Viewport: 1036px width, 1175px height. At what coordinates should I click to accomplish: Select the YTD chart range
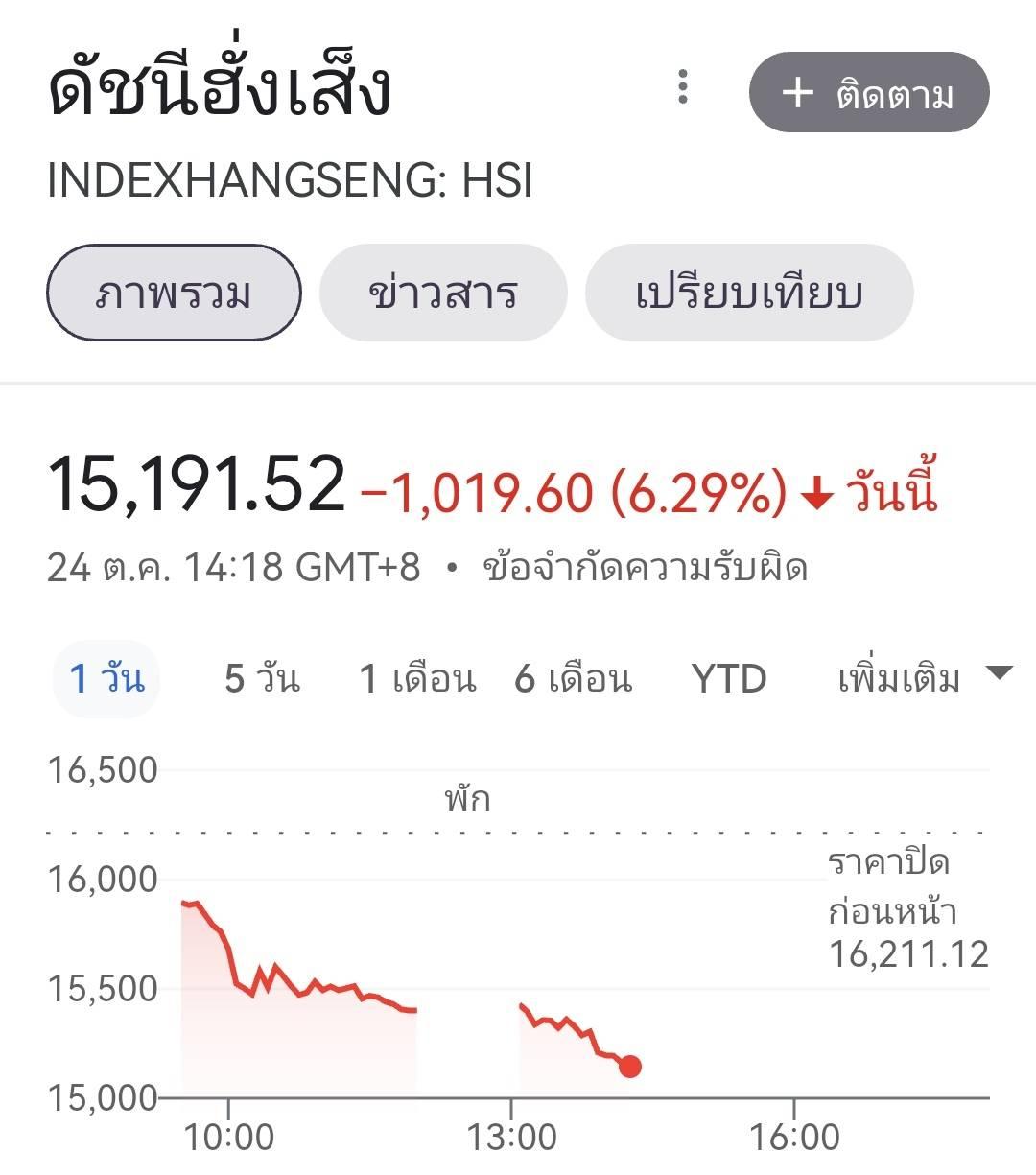click(729, 679)
